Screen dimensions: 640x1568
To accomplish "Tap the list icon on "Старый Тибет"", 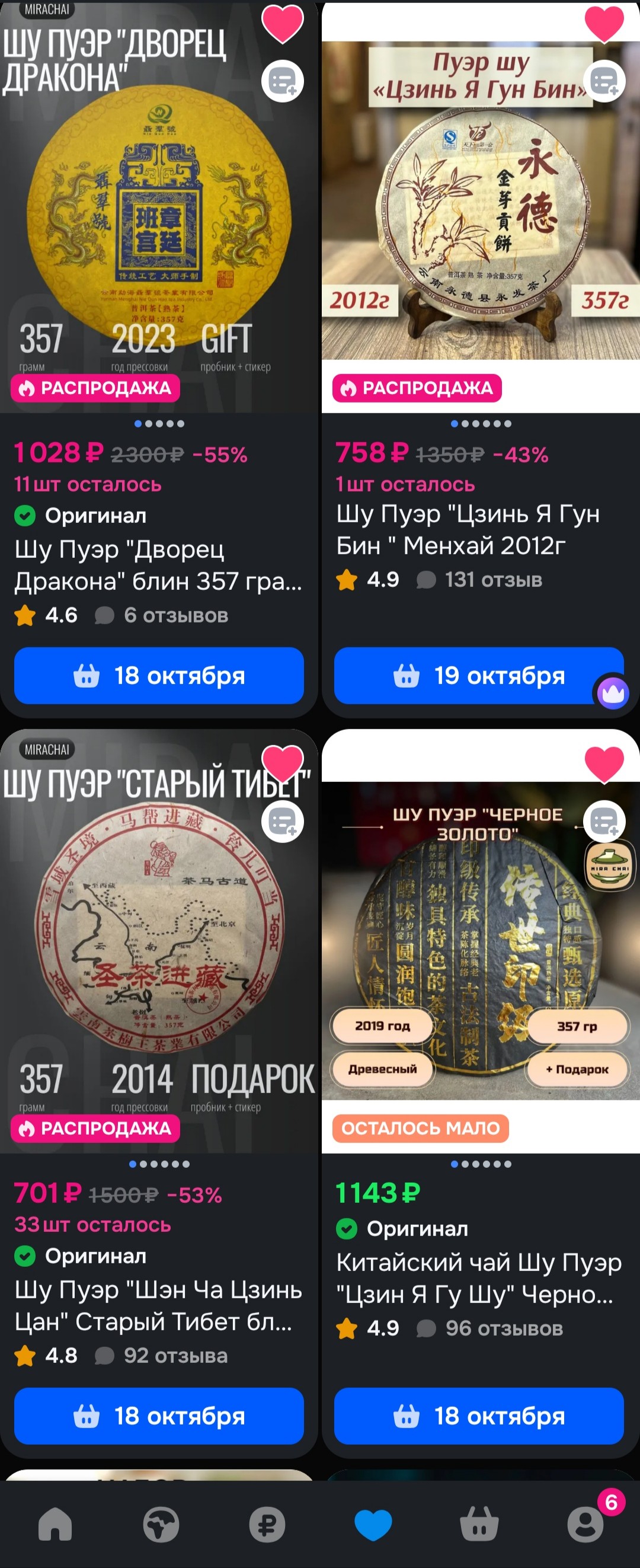I will coord(282,822).
